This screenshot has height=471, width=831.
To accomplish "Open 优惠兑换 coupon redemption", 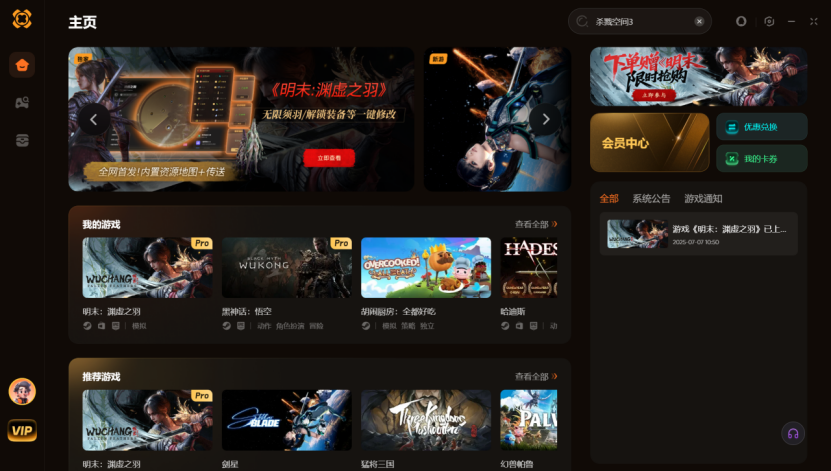I will (x=760, y=127).
